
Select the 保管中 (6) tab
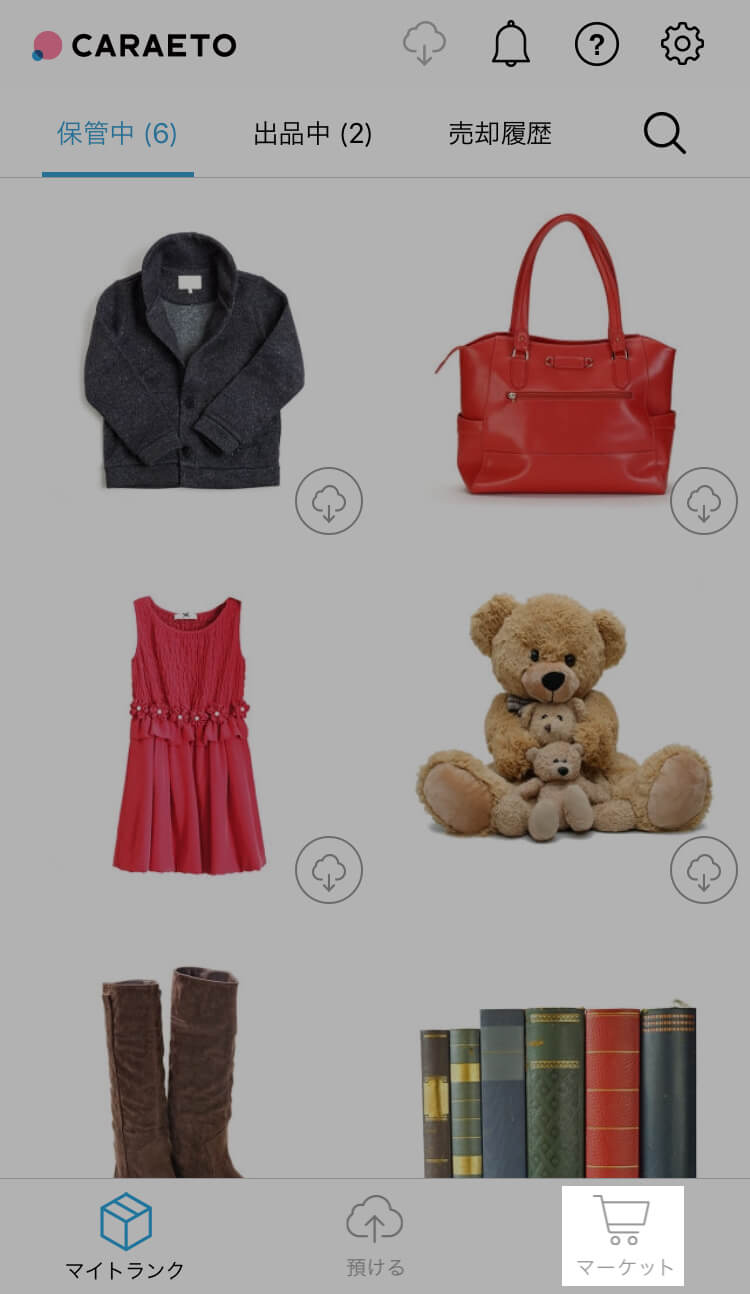point(117,134)
